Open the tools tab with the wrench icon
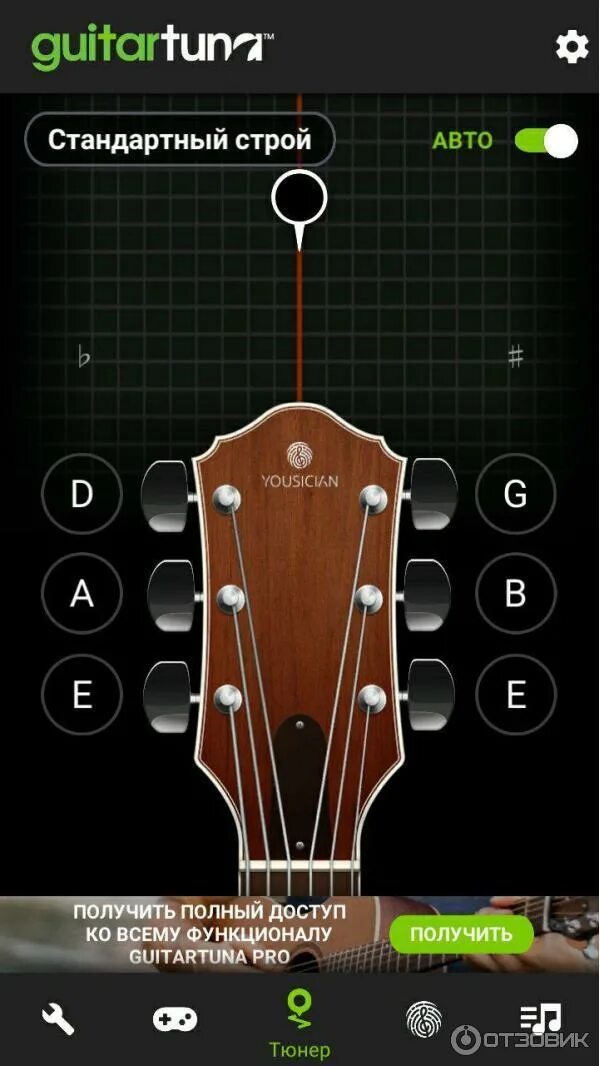Viewport: 600px width, 1066px height. click(x=58, y=1019)
